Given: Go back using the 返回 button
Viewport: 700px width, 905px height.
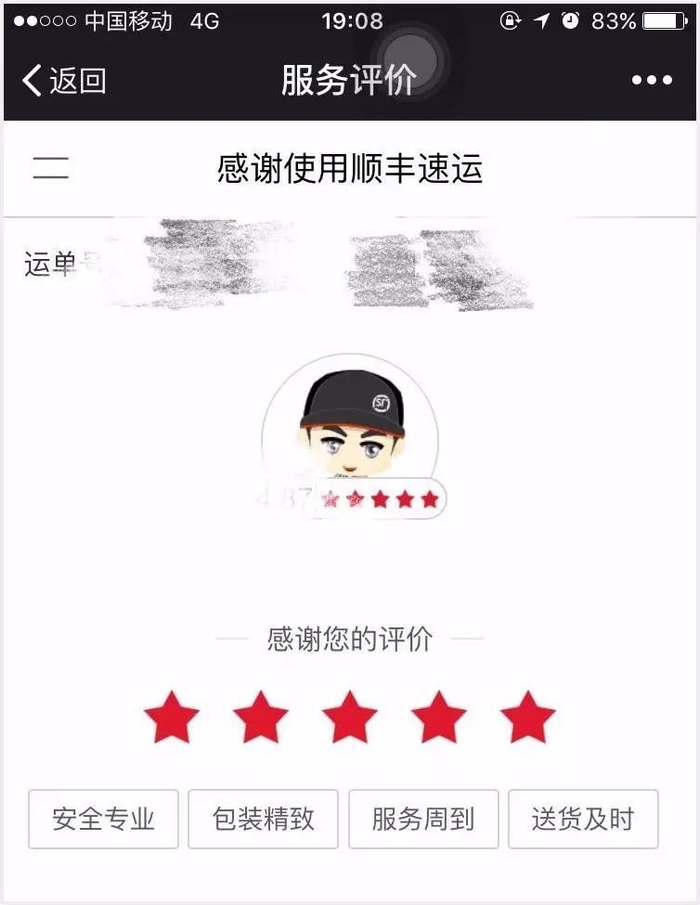Looking at the screenshot, I should coord(64,80).
